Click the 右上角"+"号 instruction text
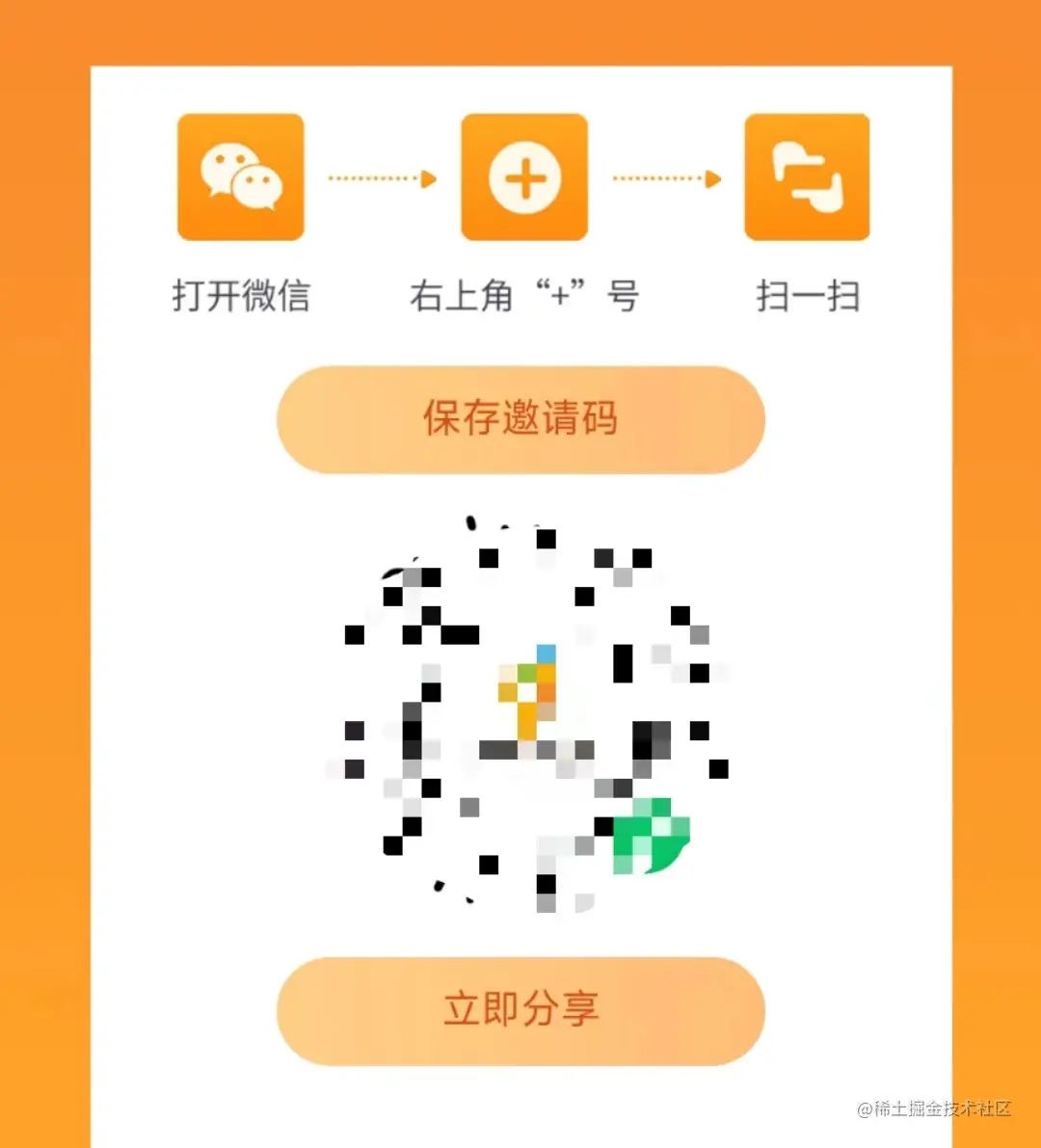Image resolution: width=1041 pixels, height=1148 pixels. pos(523,296)
